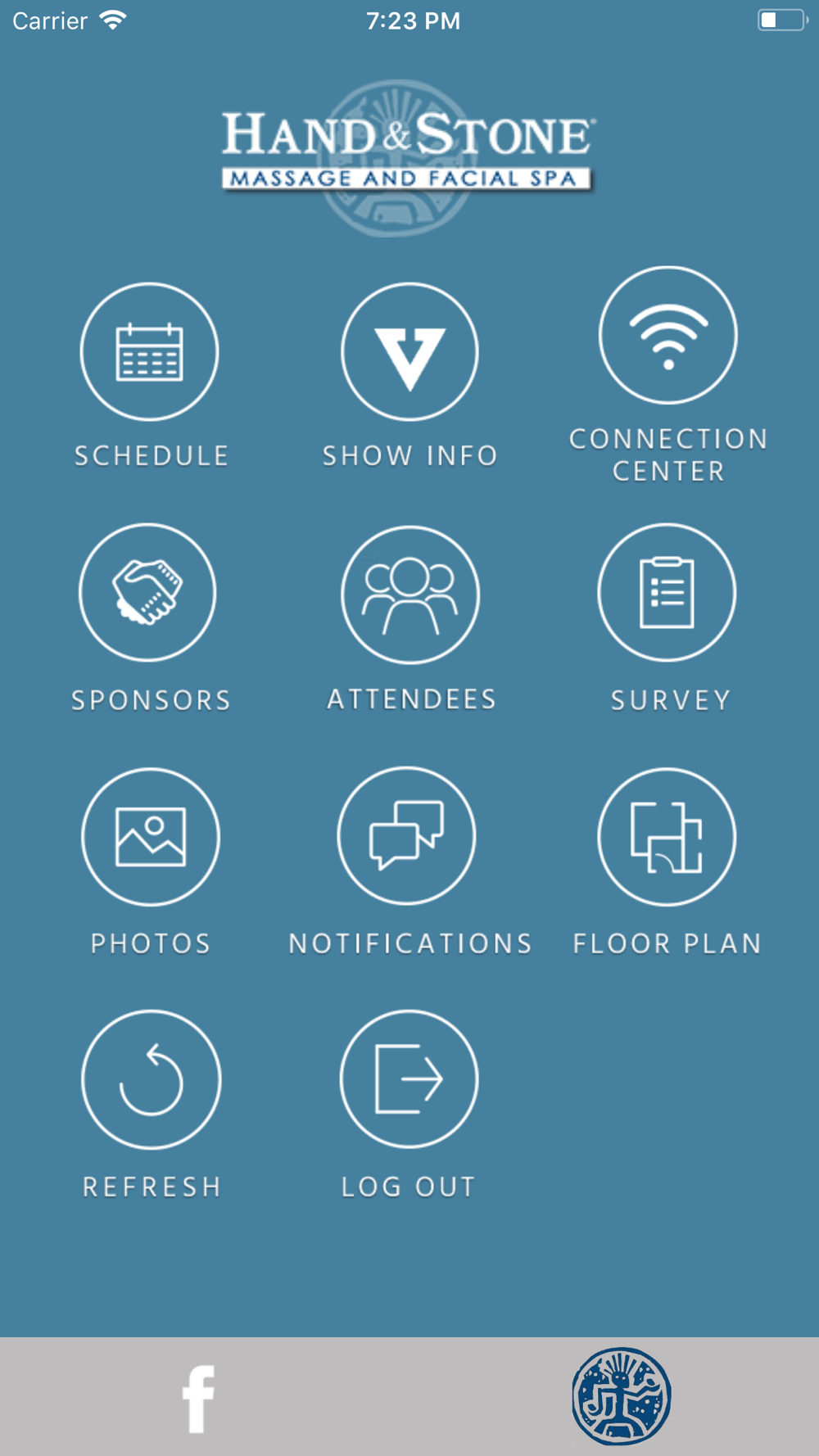Log out of the app
This screenshot has height=1456, width=819.
[409, 1079]
